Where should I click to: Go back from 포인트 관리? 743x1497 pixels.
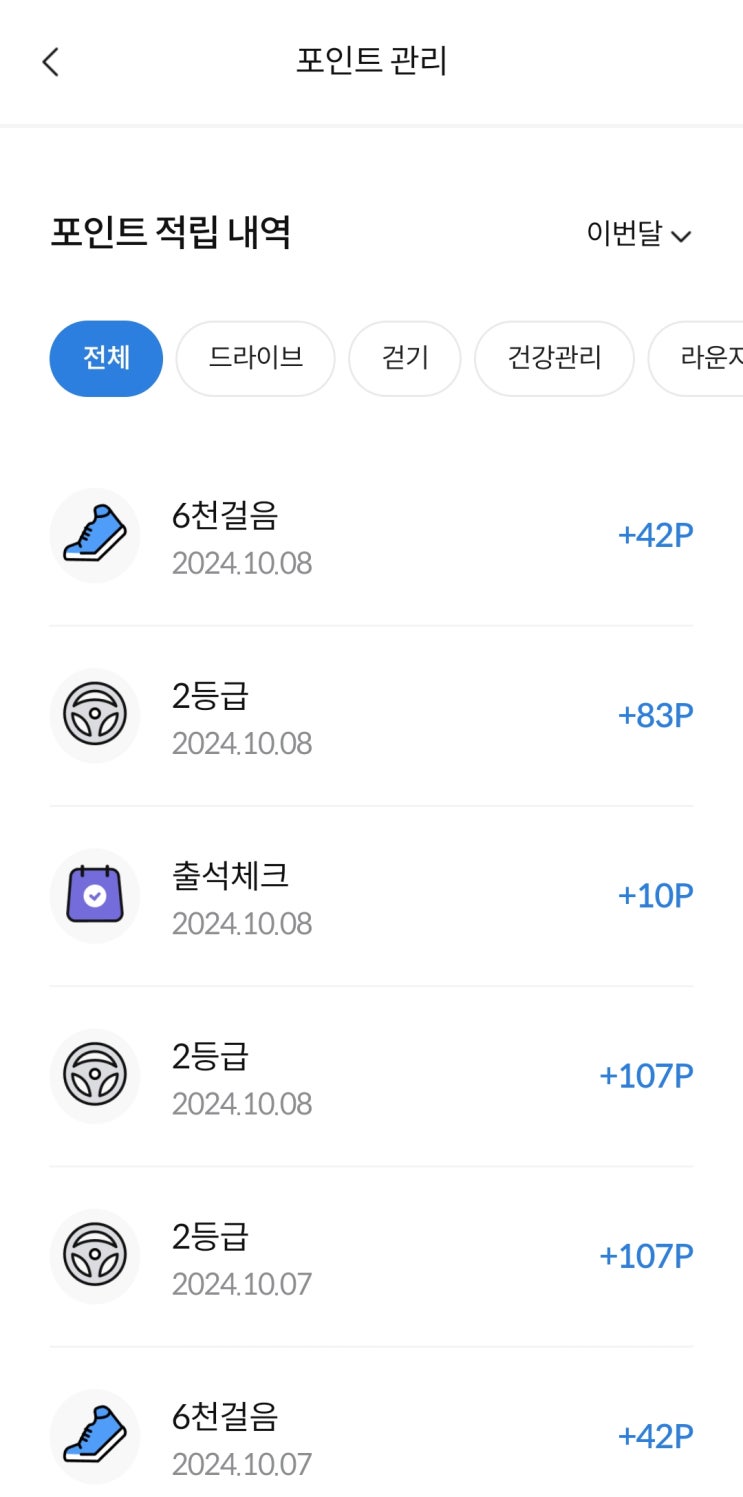[51, 62]
